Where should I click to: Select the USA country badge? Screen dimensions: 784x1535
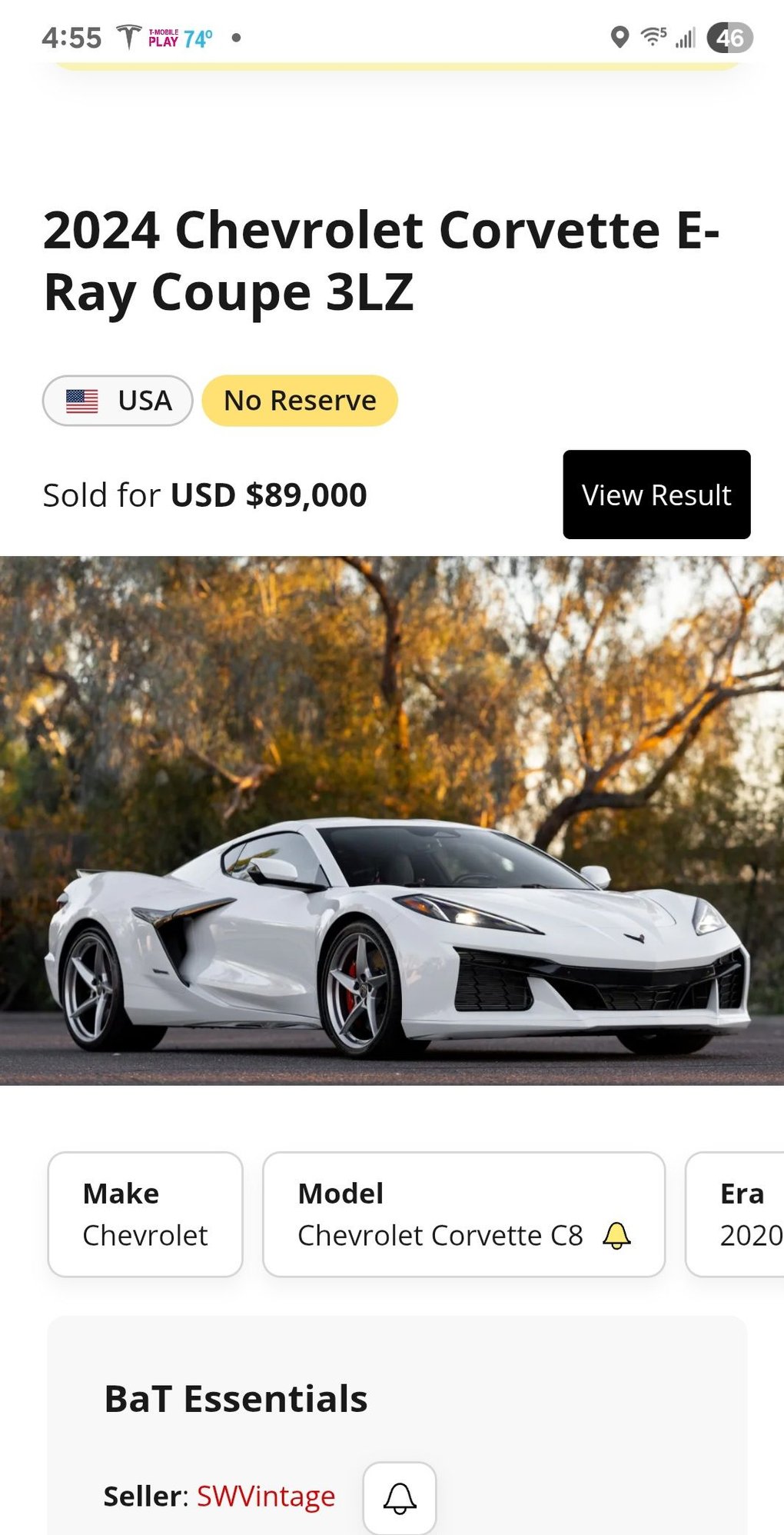pyautogui.click(x=117, y=401)
